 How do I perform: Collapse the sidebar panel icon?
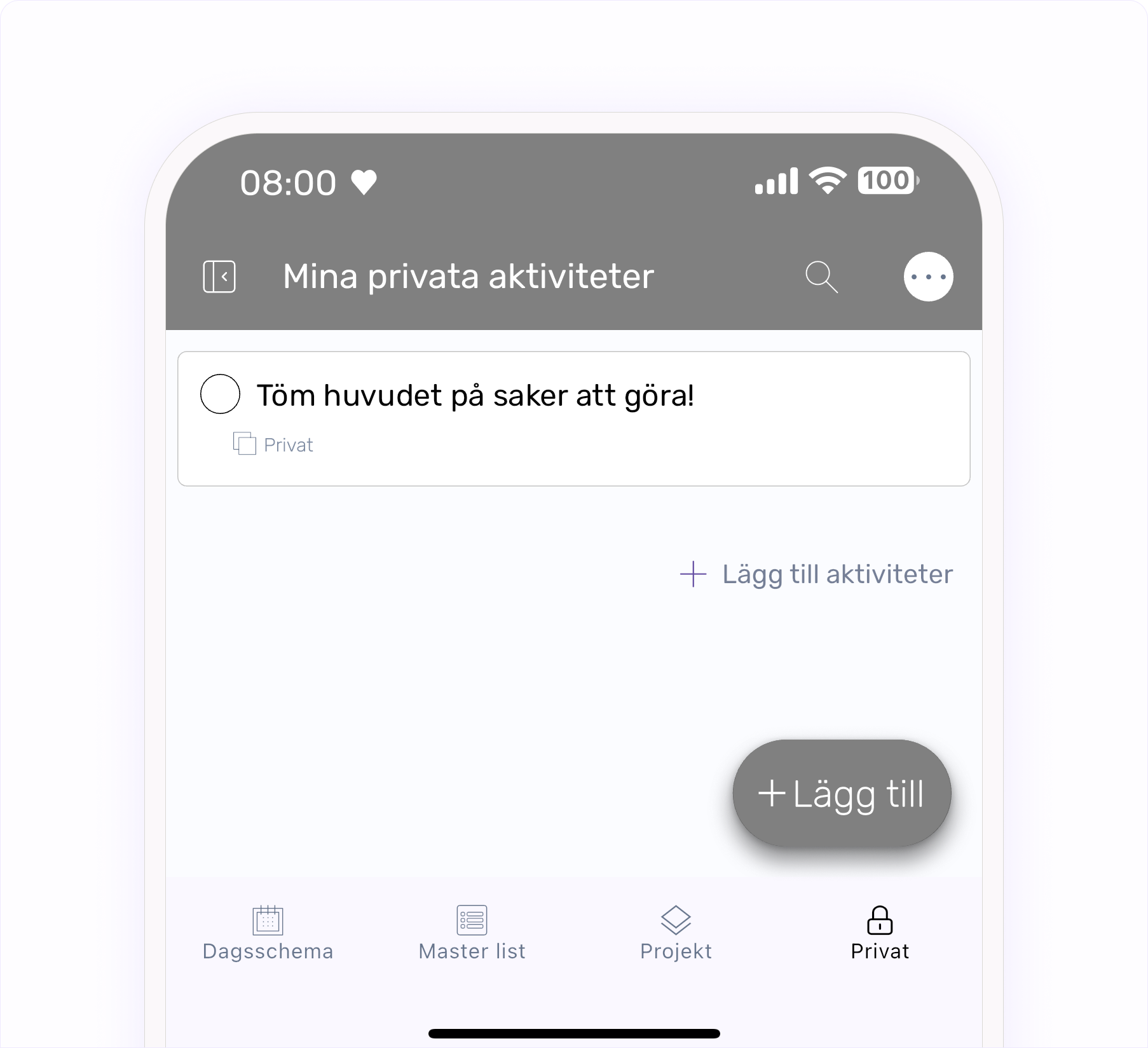pyautogui.click(x=219, y=277)
